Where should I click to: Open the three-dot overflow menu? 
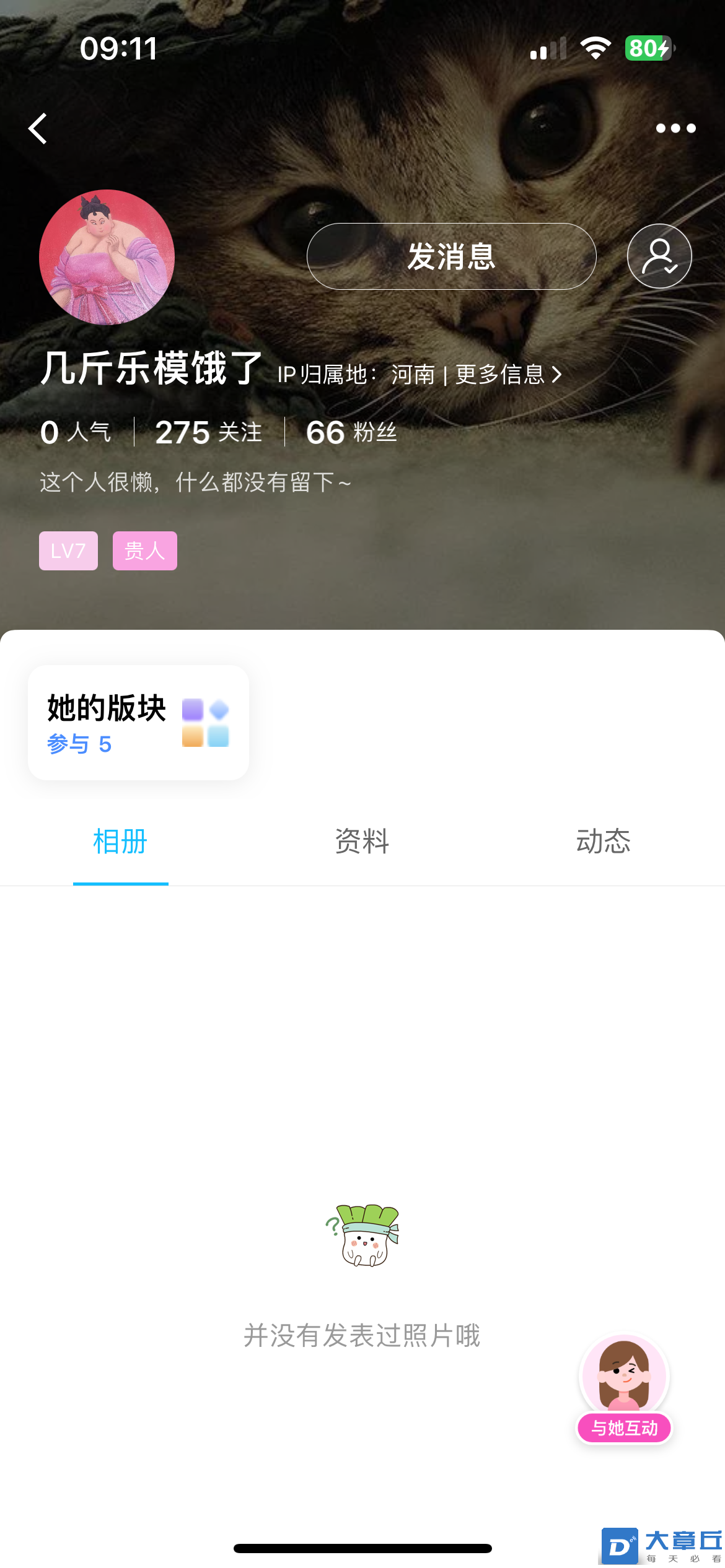[675, 128]
